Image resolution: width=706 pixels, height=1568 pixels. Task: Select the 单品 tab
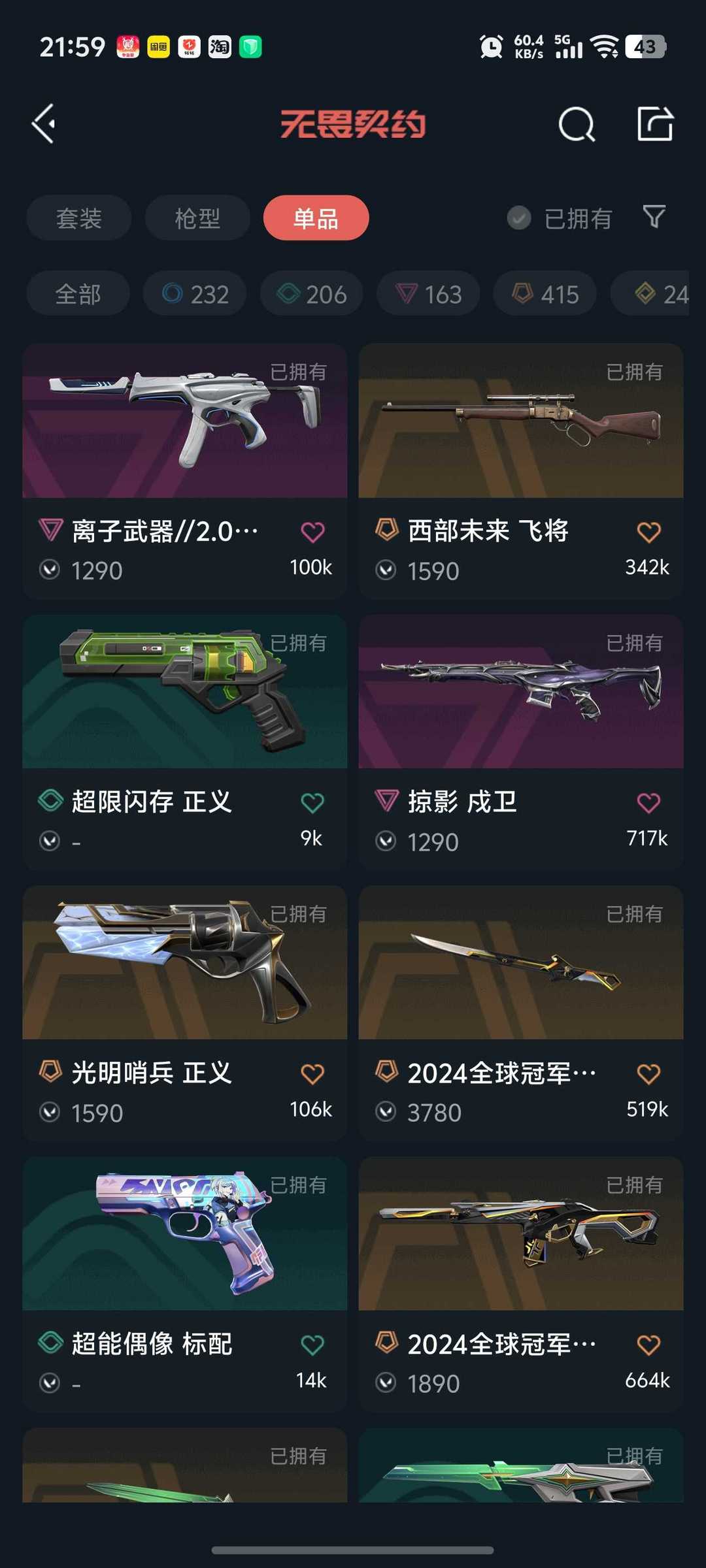[x=316, y=218]
